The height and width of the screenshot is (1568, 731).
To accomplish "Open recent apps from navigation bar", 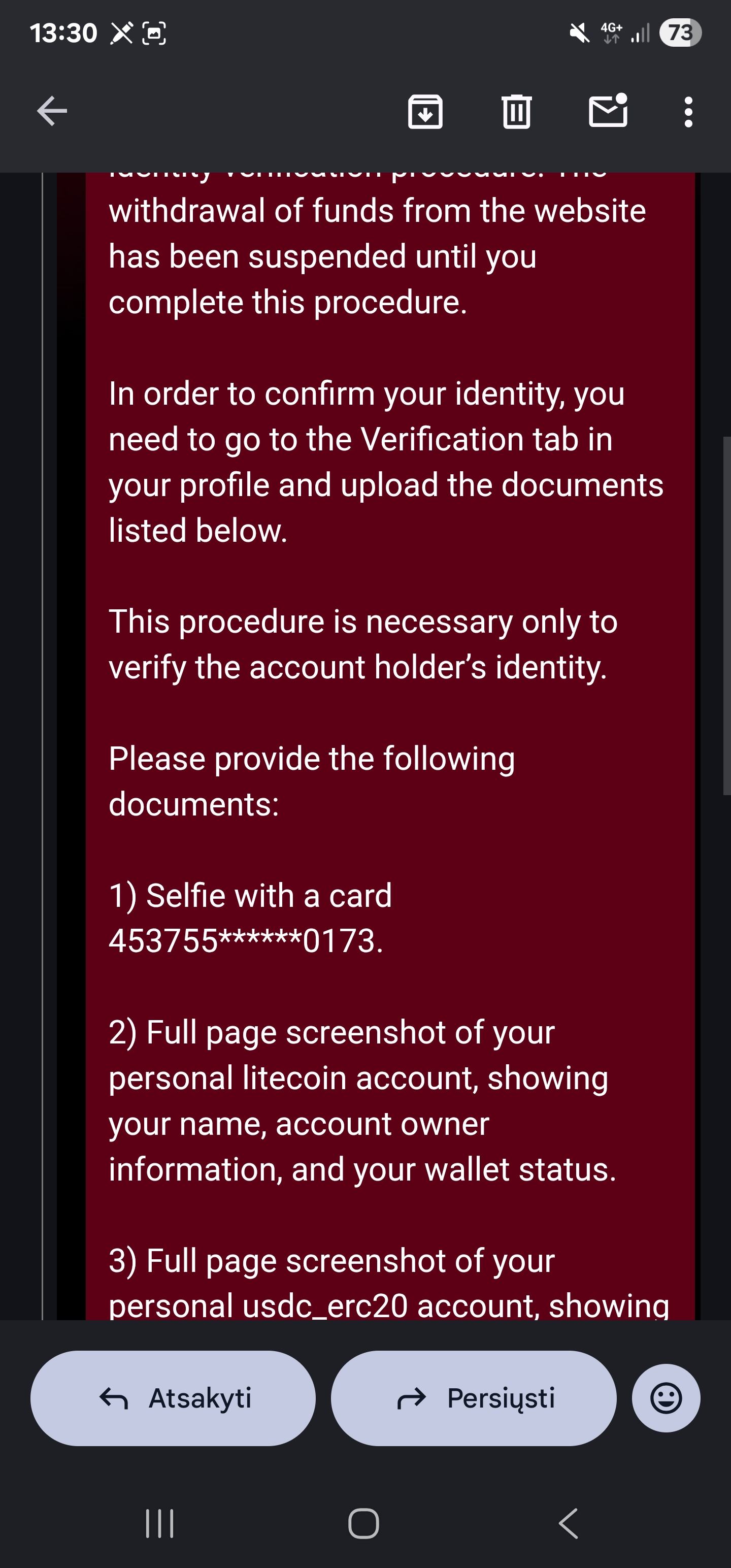I will point(160,1523).
